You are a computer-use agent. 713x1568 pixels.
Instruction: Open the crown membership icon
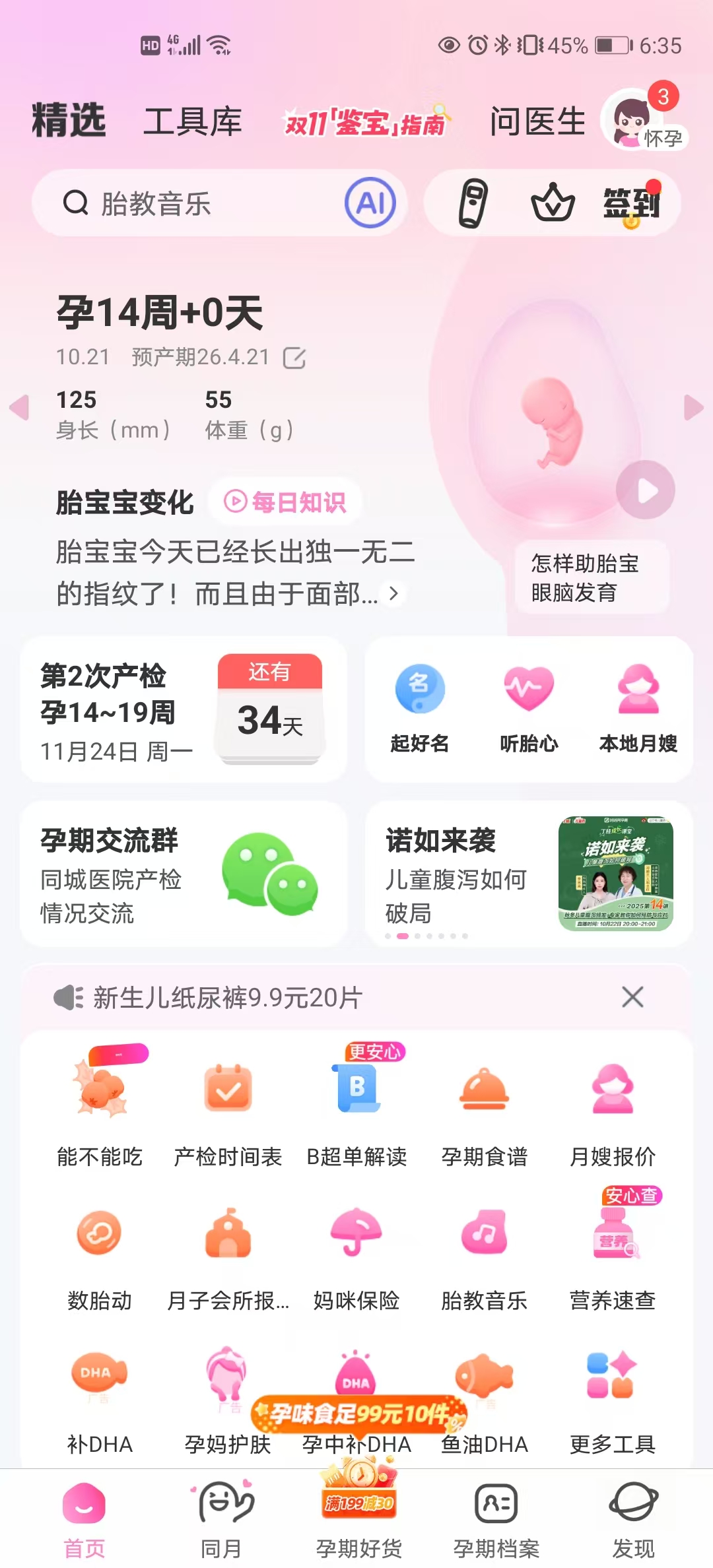pos(553,203)
